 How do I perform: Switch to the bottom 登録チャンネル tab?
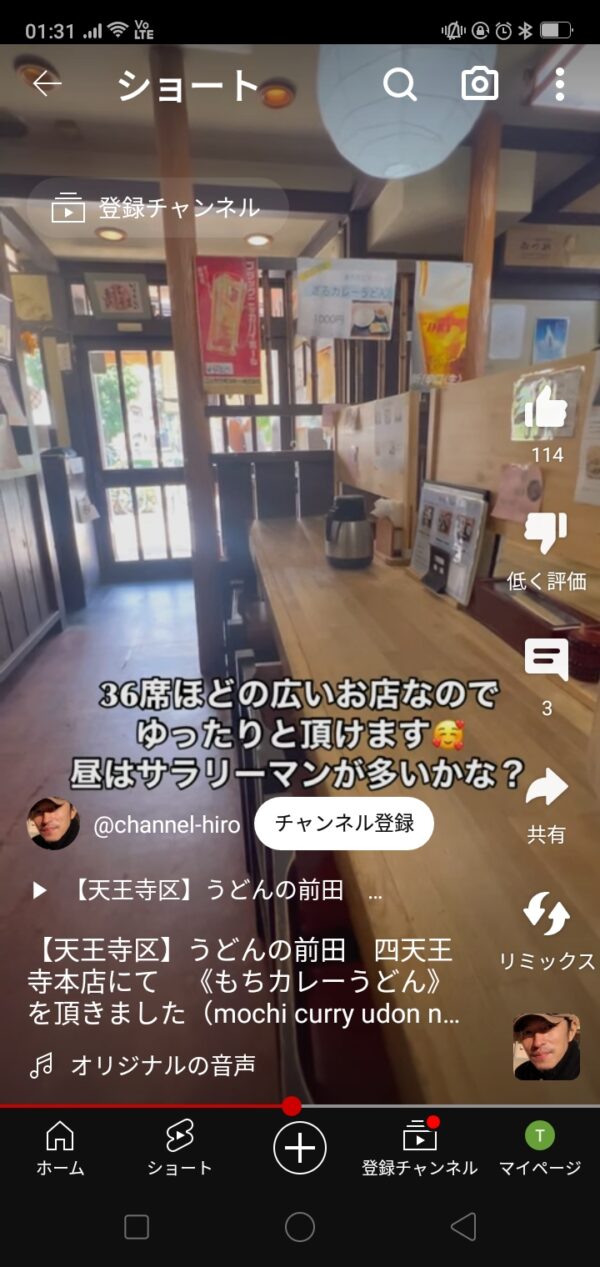[420, 1148]
